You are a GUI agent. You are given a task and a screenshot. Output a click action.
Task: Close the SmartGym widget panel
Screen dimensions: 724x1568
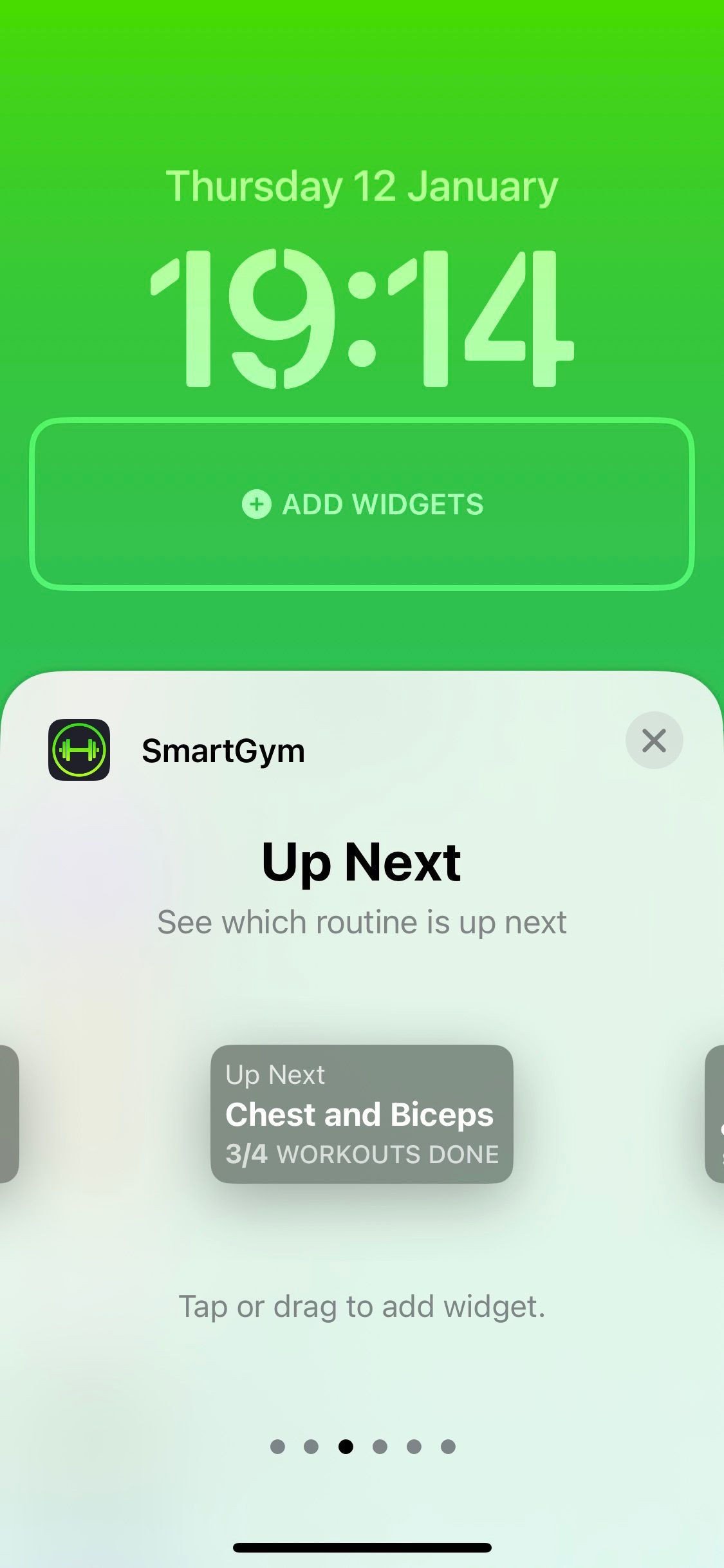pos(654,740)
